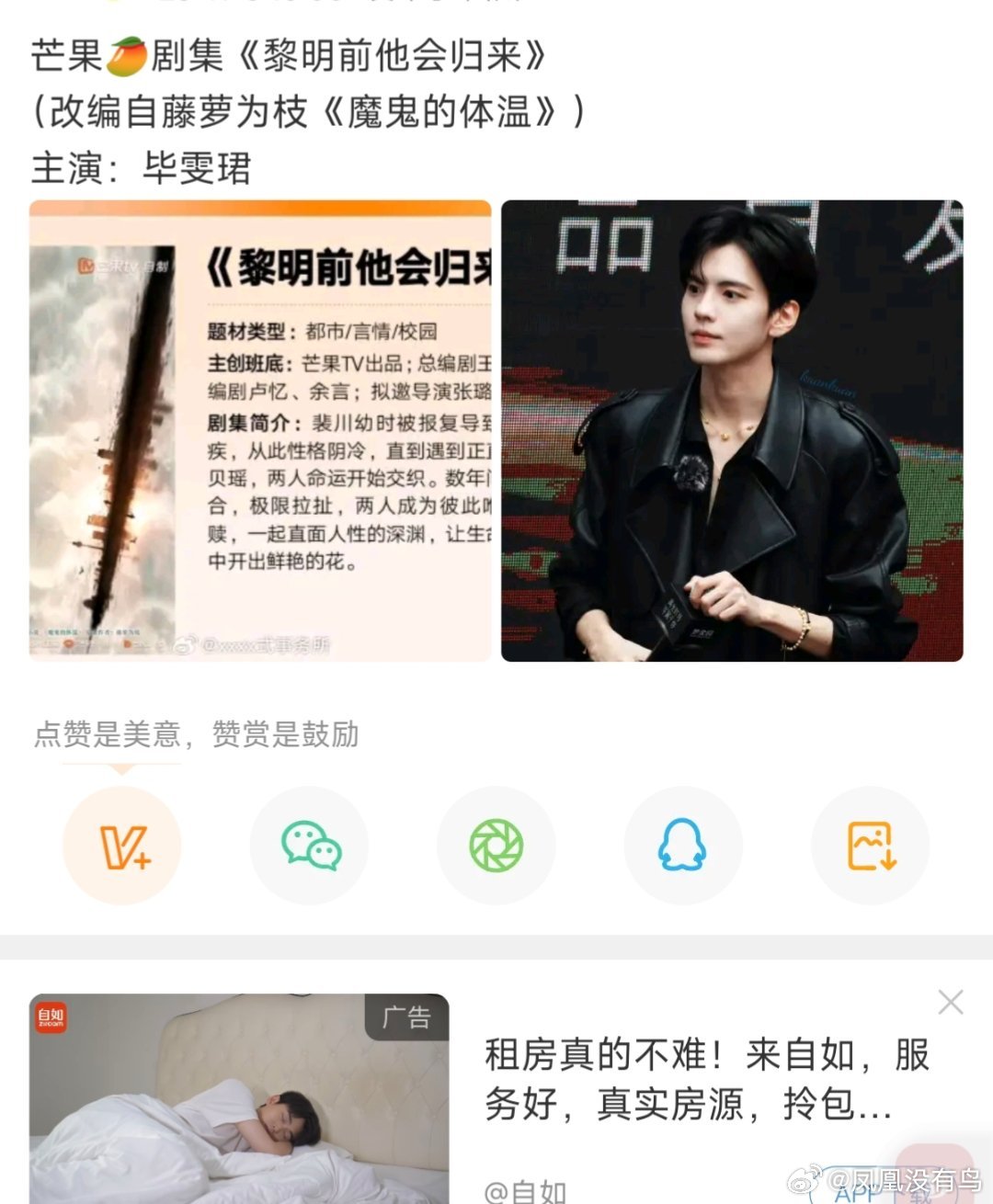Share the article via the WeChat icon
This screenshot has height=1204, width=993.
point(309,846)
